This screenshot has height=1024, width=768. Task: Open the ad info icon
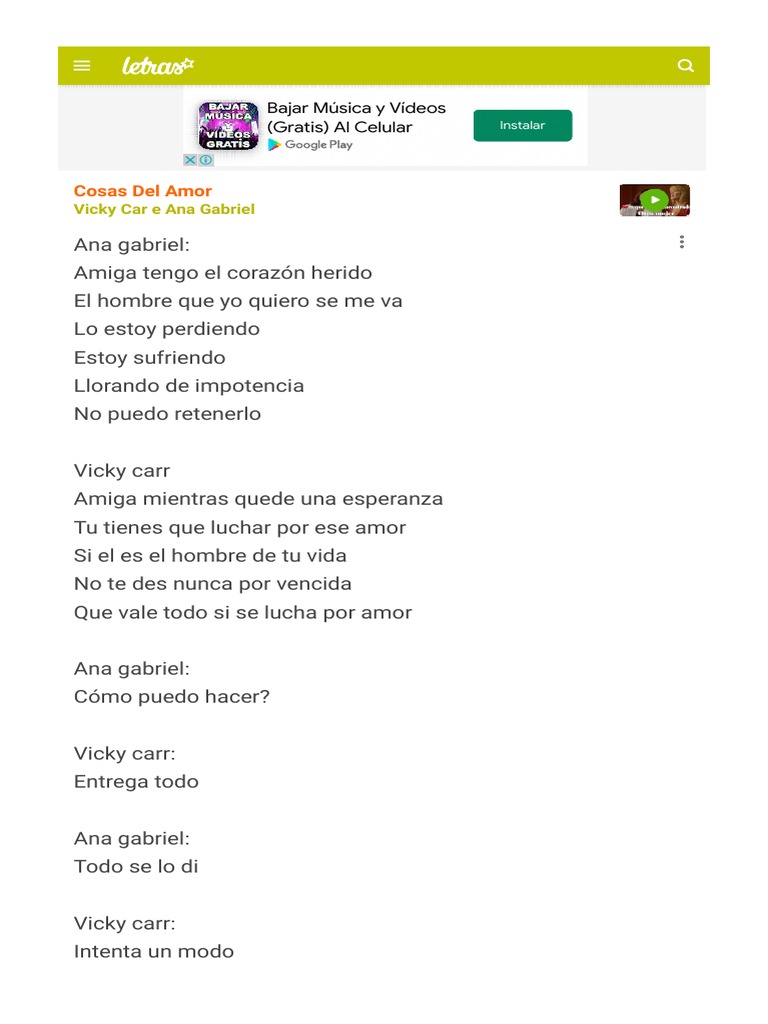(206, 160)
